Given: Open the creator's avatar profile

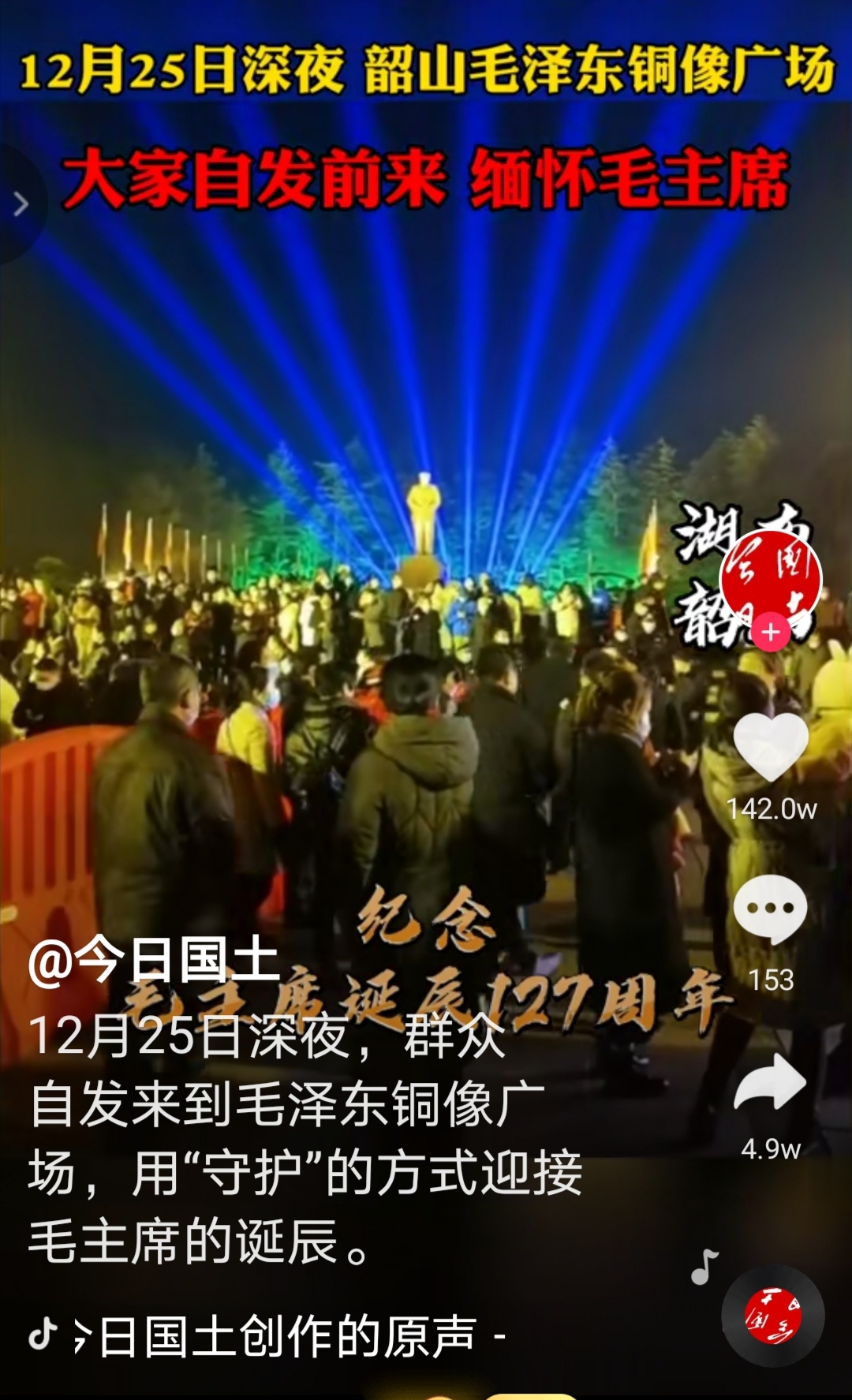Looking at the screenshot, I should tap(773, 577).
